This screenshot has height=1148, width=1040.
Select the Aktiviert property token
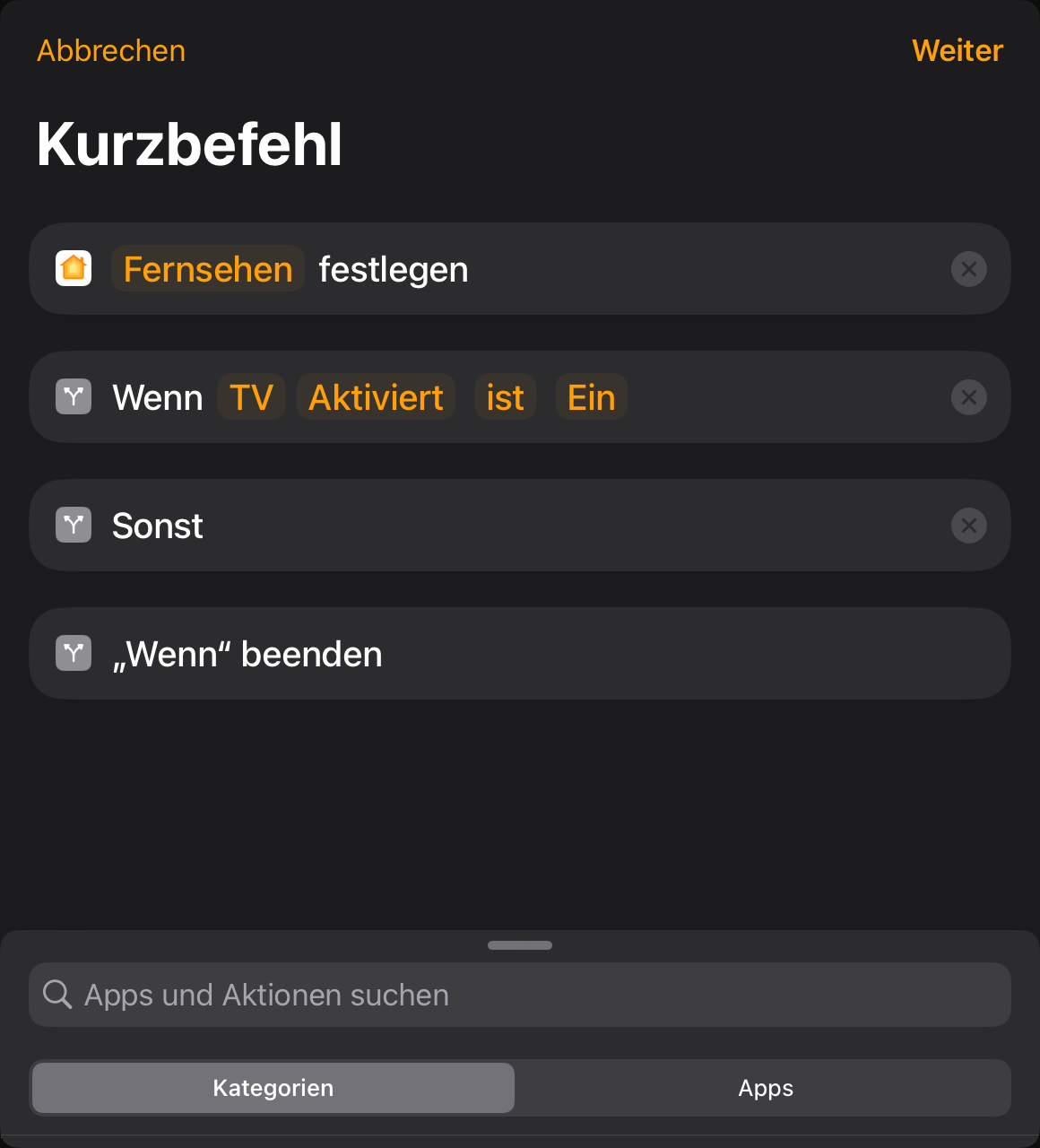point(376,397)
